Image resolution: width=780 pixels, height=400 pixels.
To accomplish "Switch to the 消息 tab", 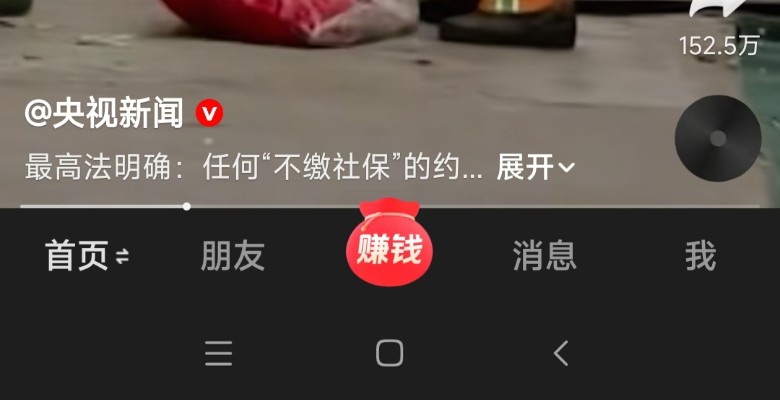I will [544, 256].
